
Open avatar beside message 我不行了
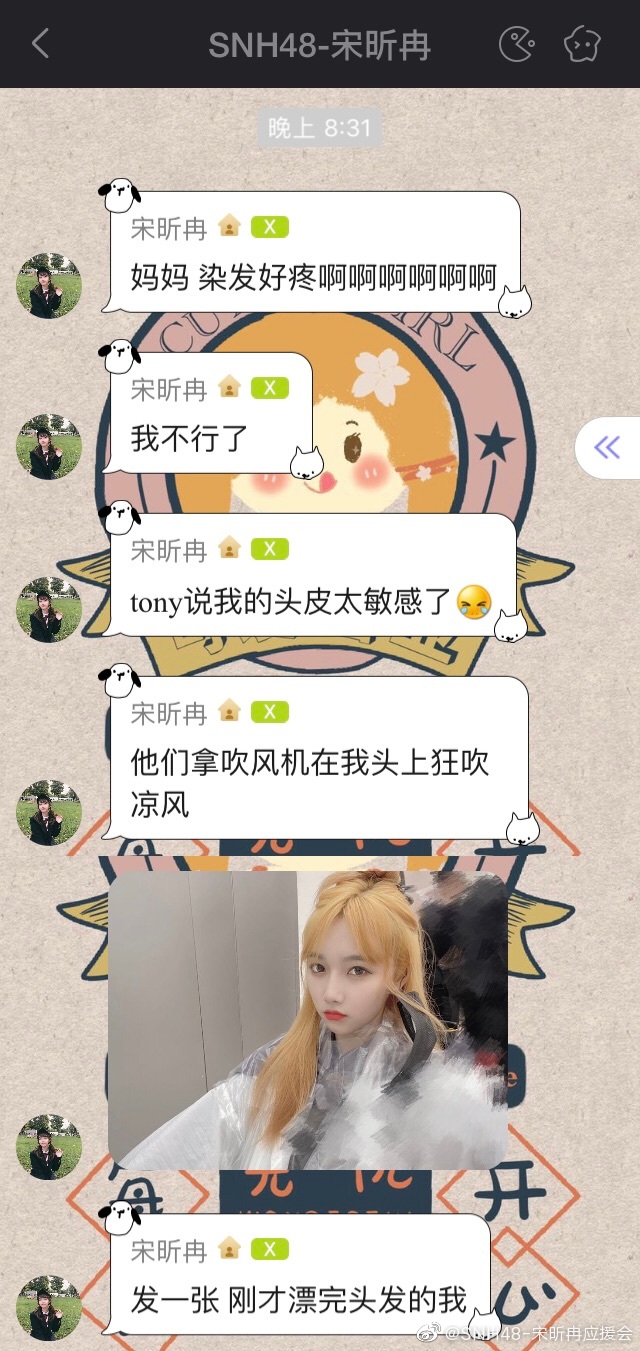point(48,447)
